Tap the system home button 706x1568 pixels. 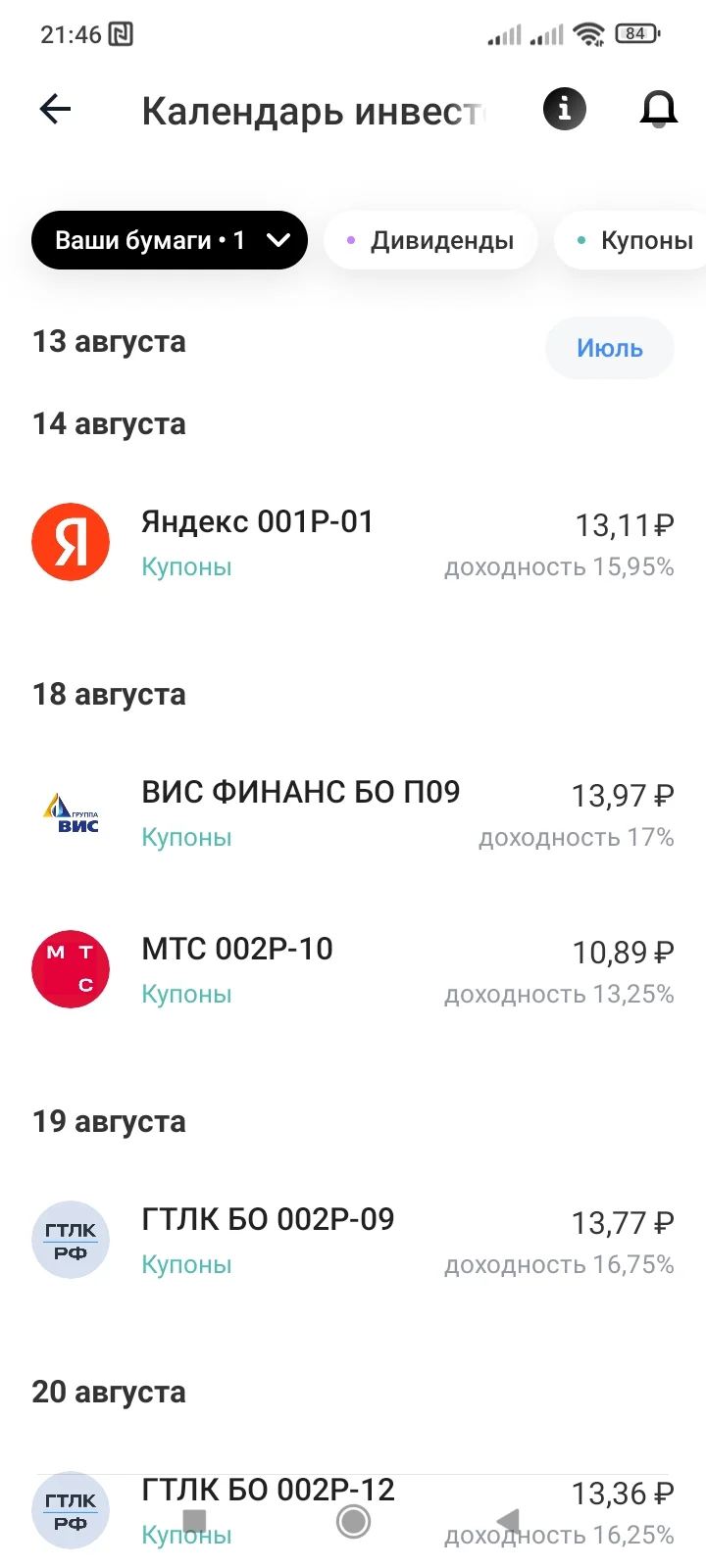tap(353, 1521)
